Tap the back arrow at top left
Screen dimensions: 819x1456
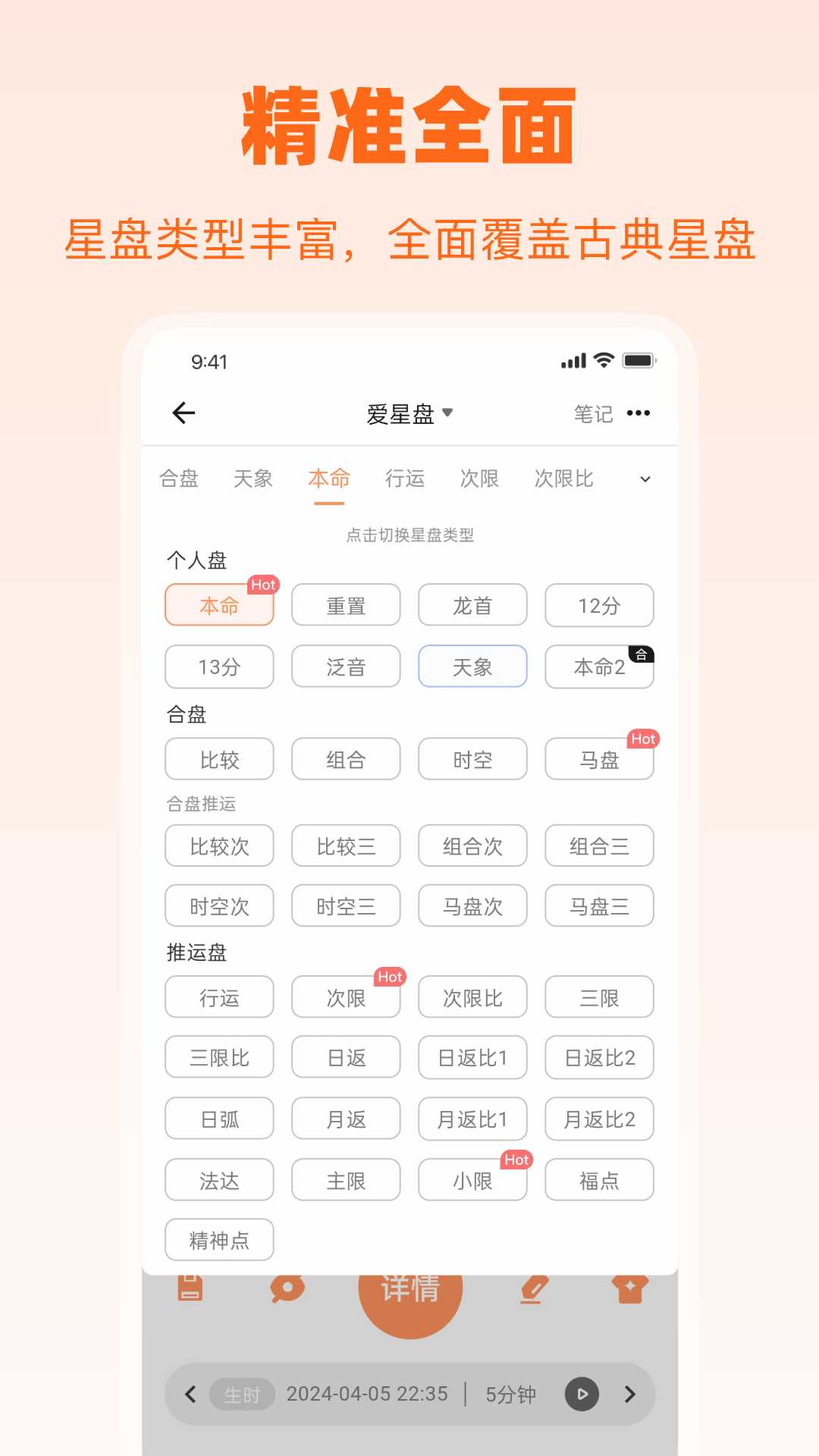(x=182, y=412)
